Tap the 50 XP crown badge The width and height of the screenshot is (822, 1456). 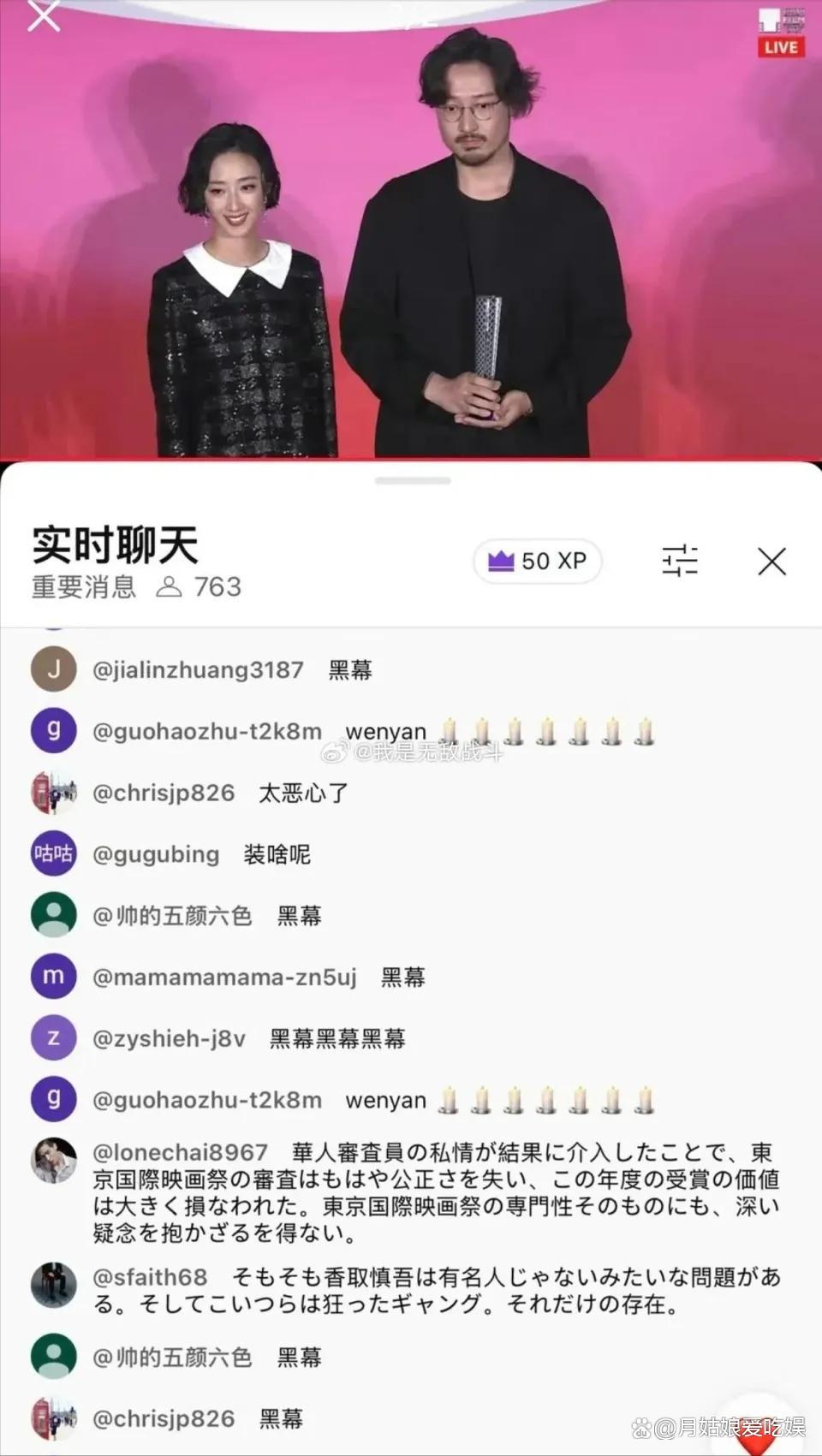[x=537, y=562]
